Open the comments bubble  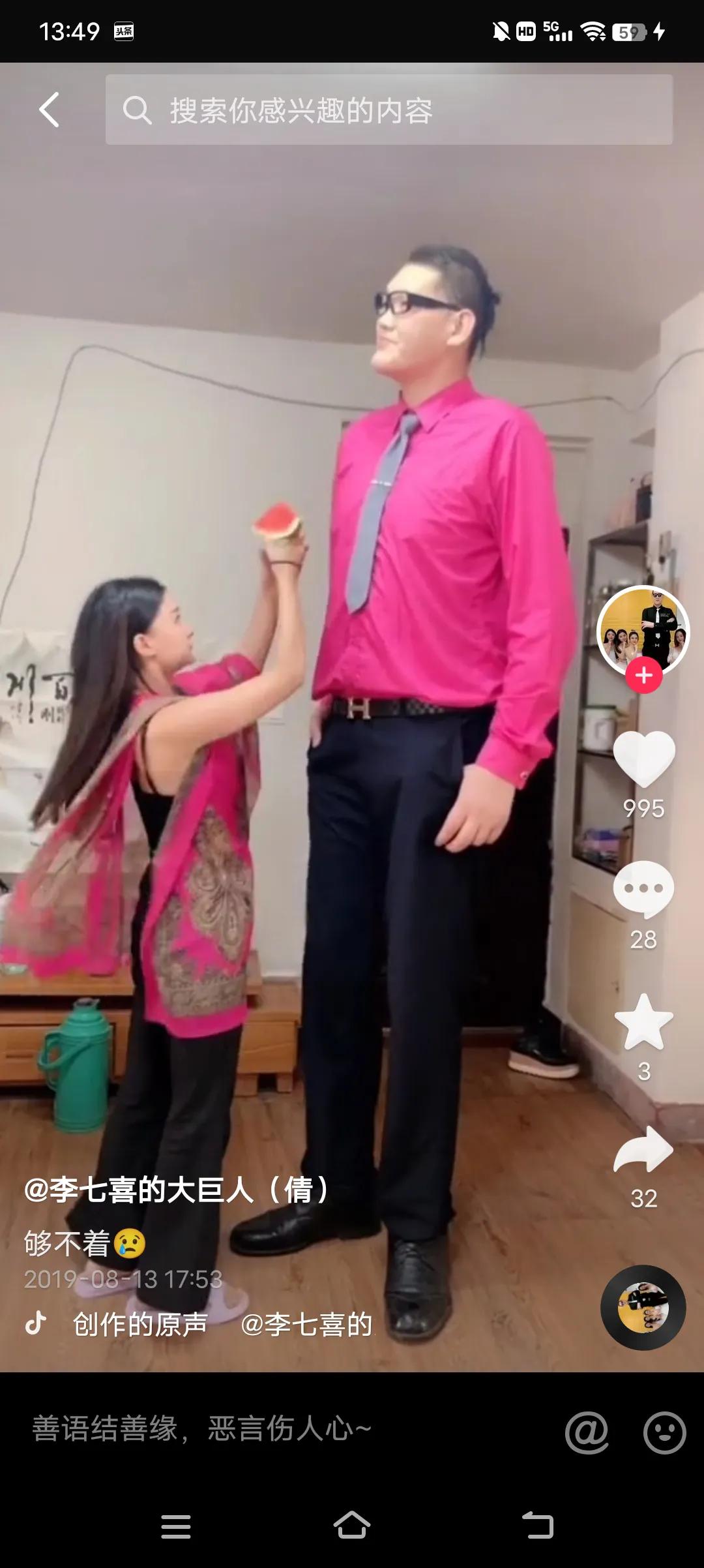[x=644, y=888]
